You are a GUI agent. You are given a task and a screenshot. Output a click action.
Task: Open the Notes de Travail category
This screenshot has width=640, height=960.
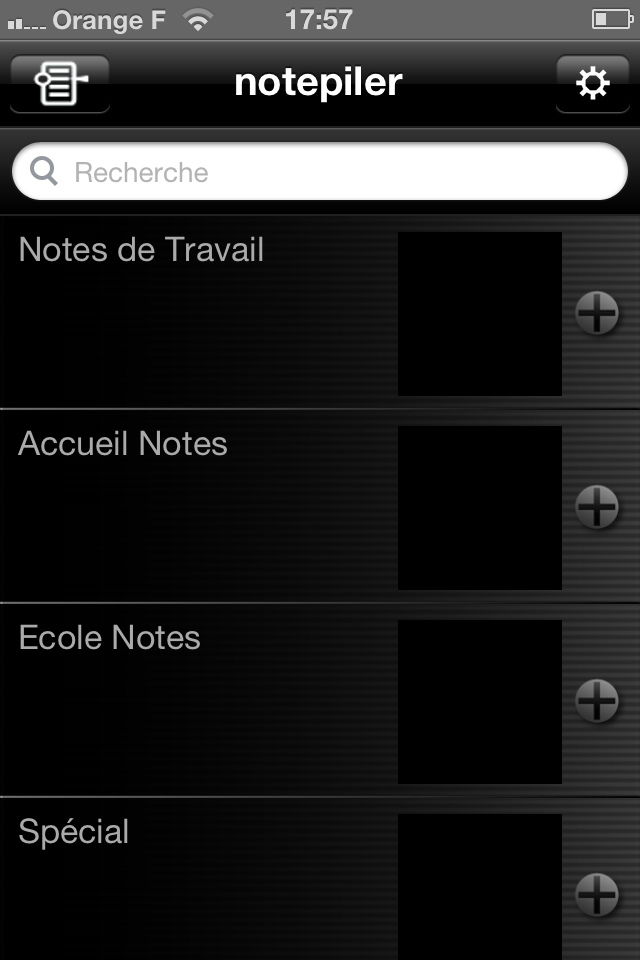pos(142,250)
